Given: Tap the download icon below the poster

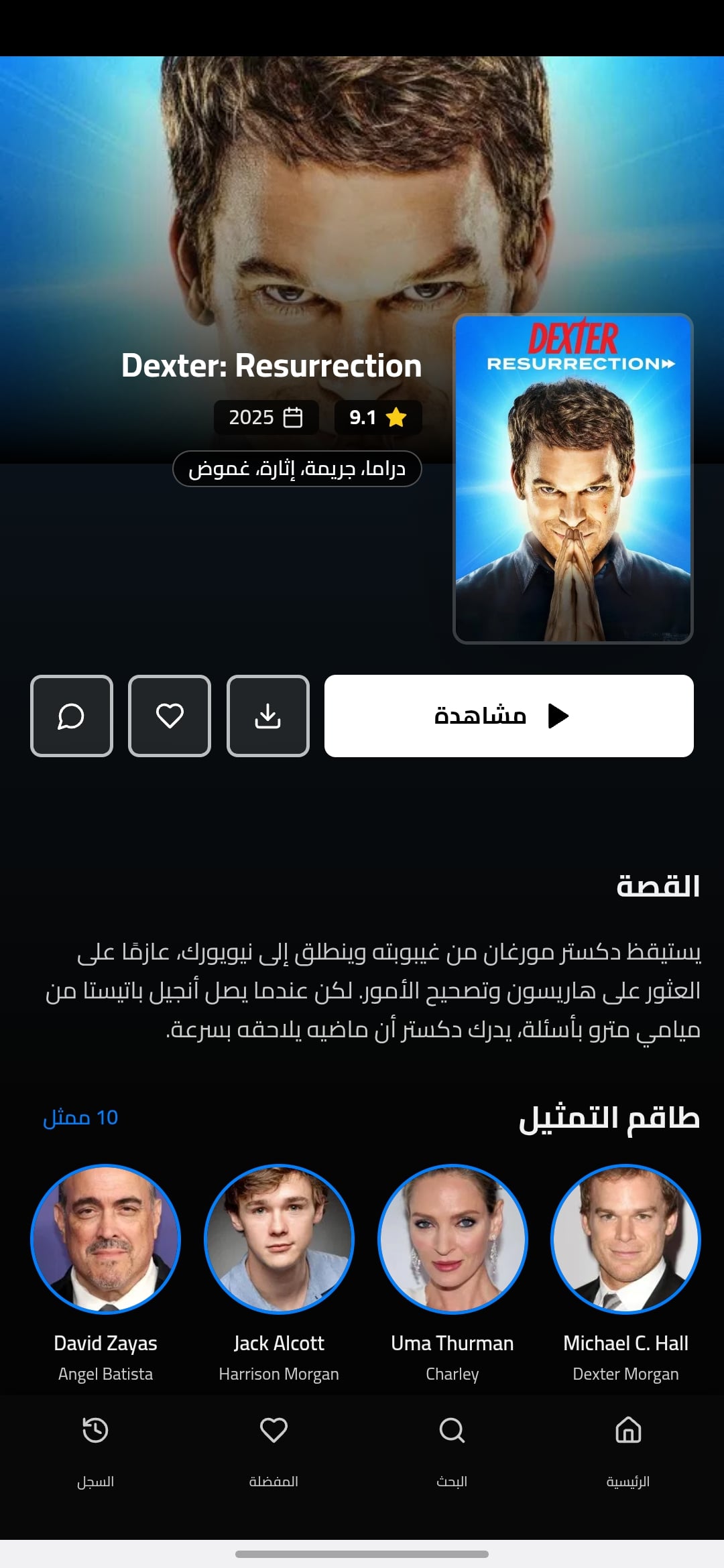Looking at the screenshot, I should tap(267, 716).
